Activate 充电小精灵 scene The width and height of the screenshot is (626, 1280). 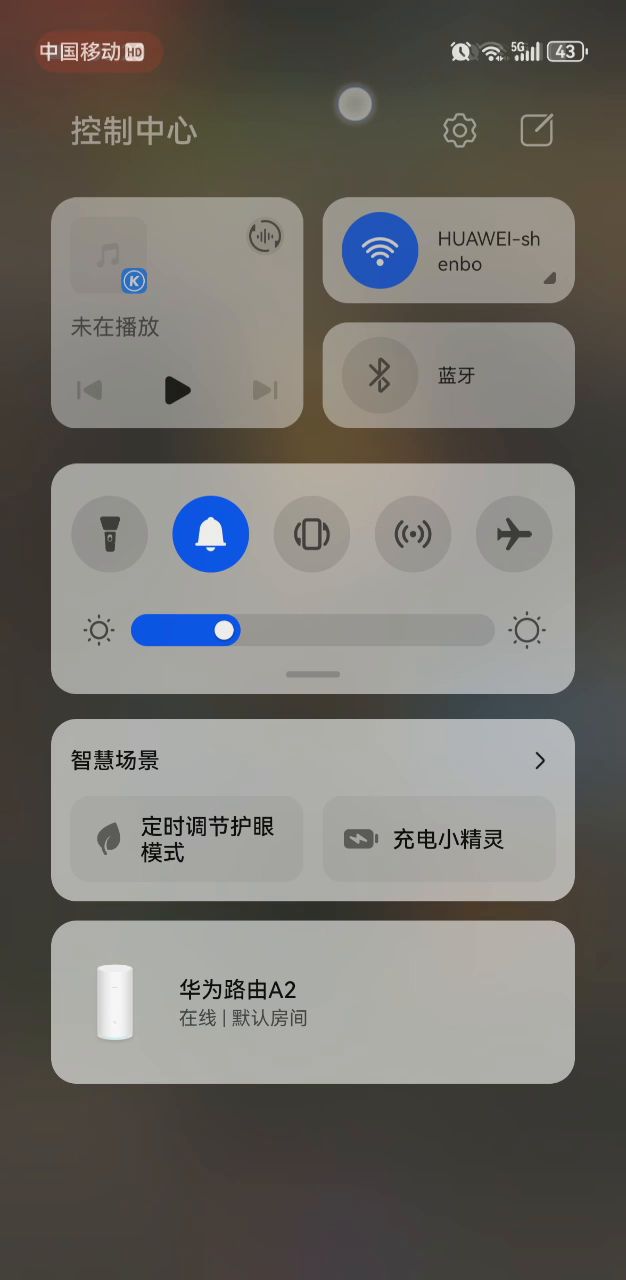[x=438, y=839]
